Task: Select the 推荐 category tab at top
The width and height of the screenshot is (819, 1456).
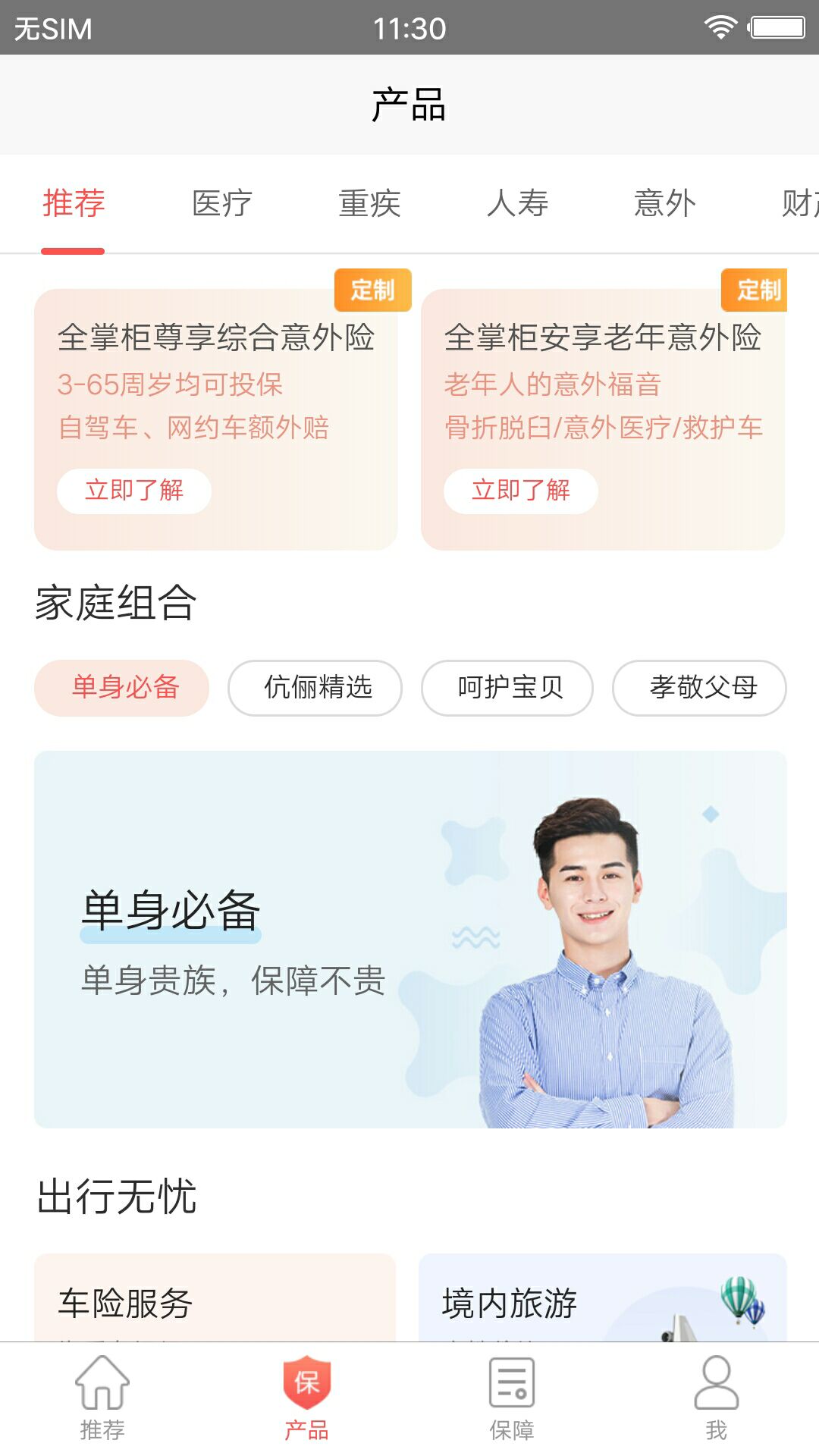Action: coord(74,203)
